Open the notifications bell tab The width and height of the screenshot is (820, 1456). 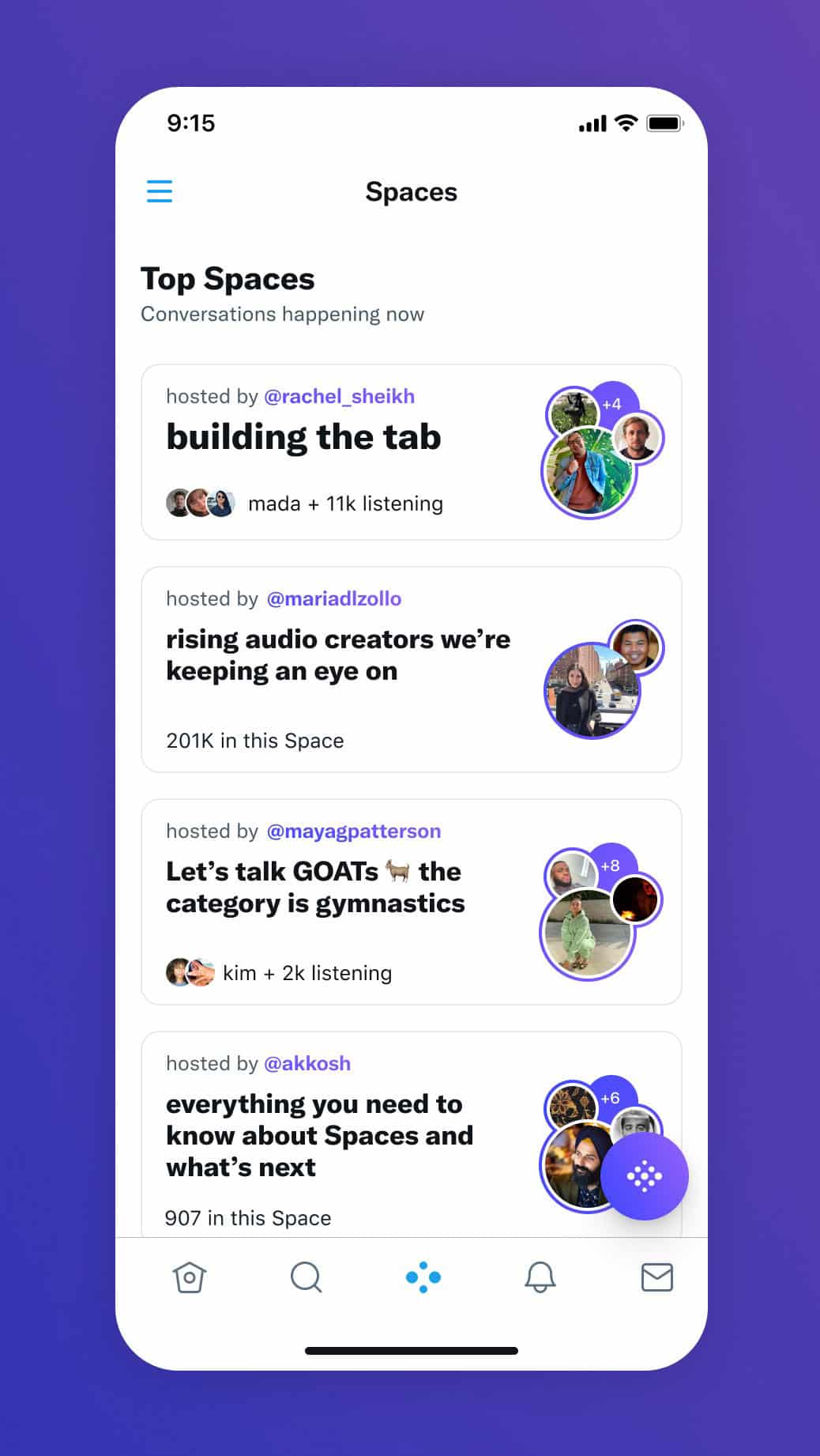540,1277
